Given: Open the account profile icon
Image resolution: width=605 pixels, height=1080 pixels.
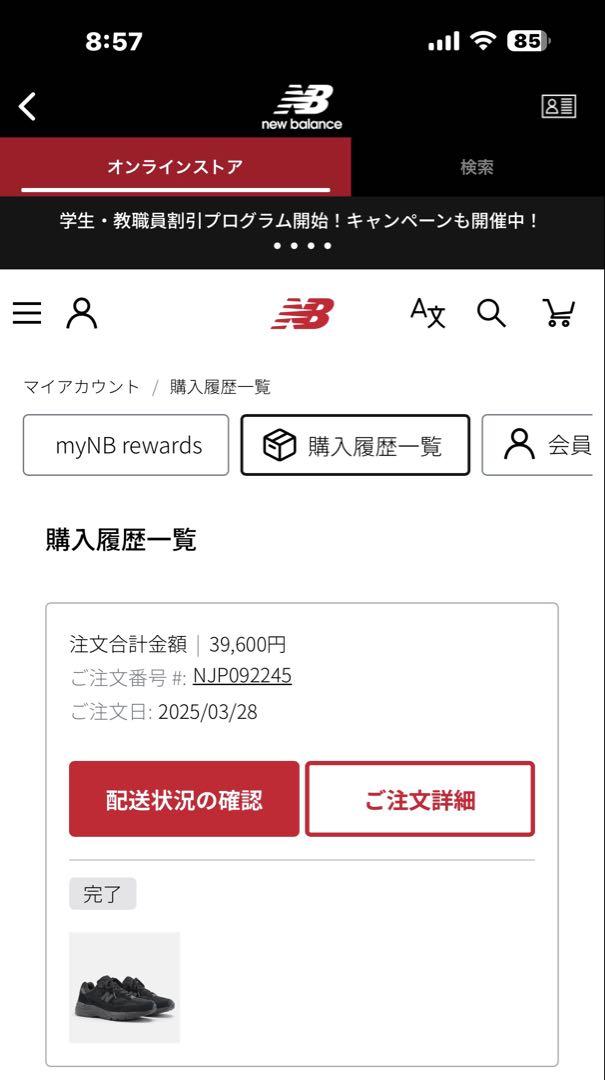Looking at the screenshot, I should click(81, 314).
